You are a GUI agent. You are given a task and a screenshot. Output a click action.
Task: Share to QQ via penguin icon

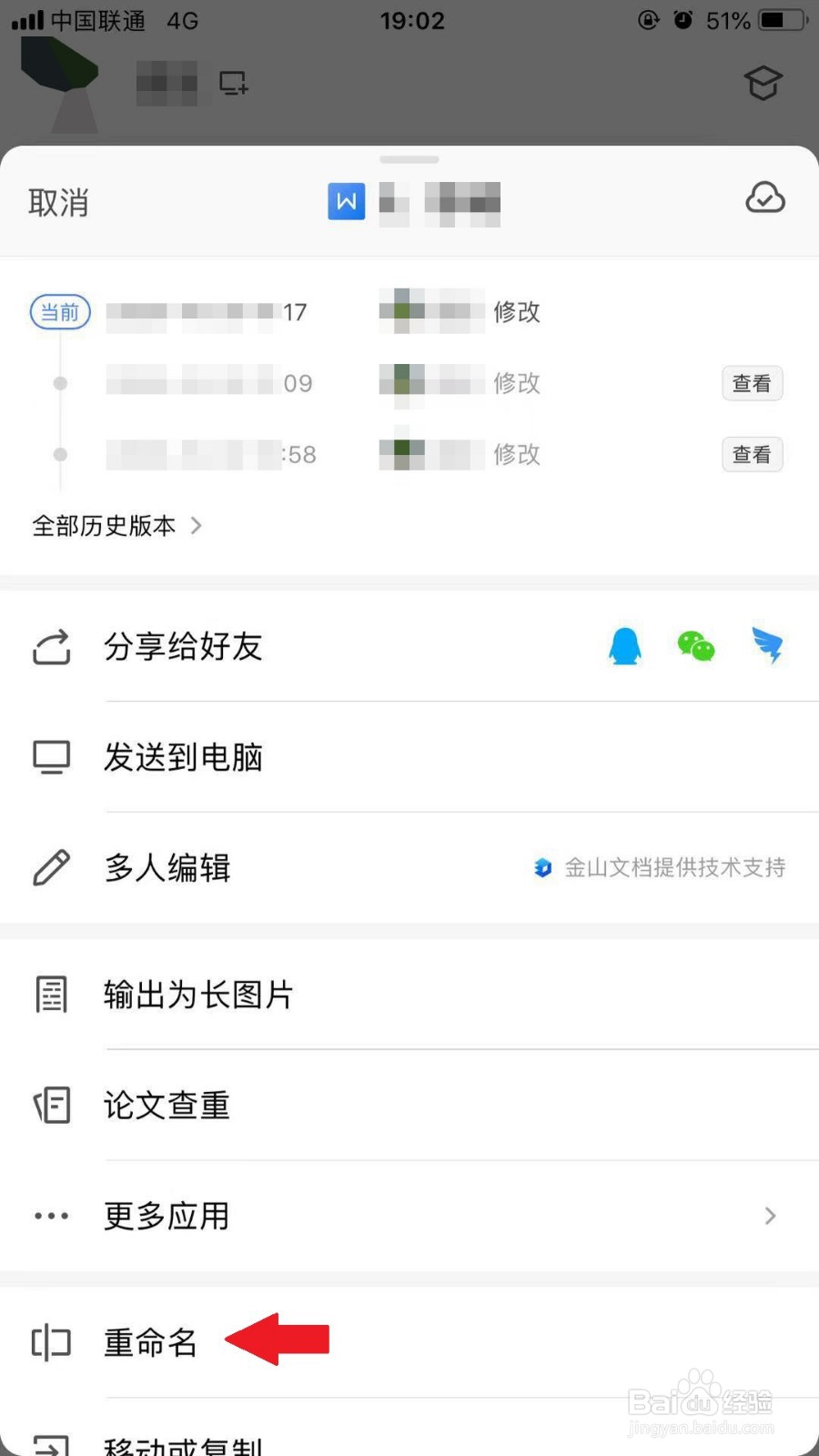(x=625, y=646)
